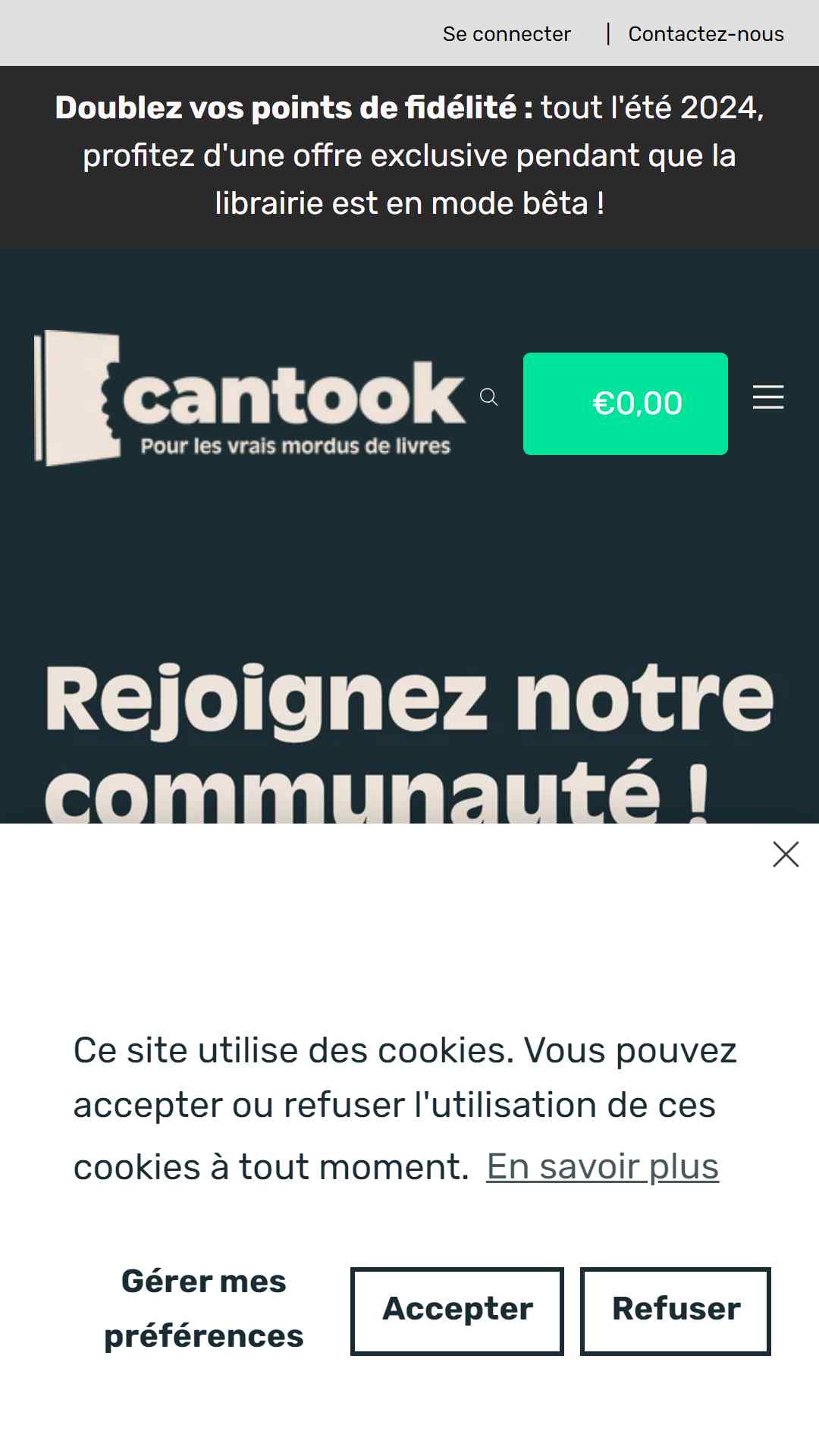
Task: Tap the search magnifier icon
Action: click(x=489, y=397)
